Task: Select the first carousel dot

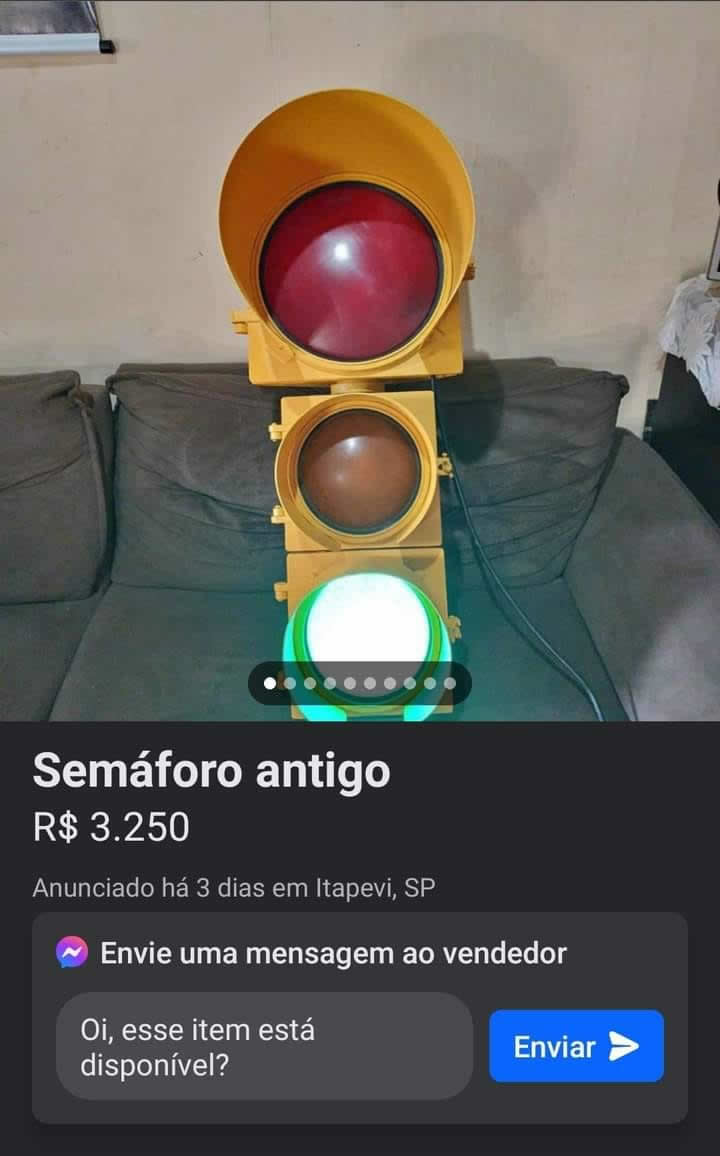Action: [x=270, y=682]
